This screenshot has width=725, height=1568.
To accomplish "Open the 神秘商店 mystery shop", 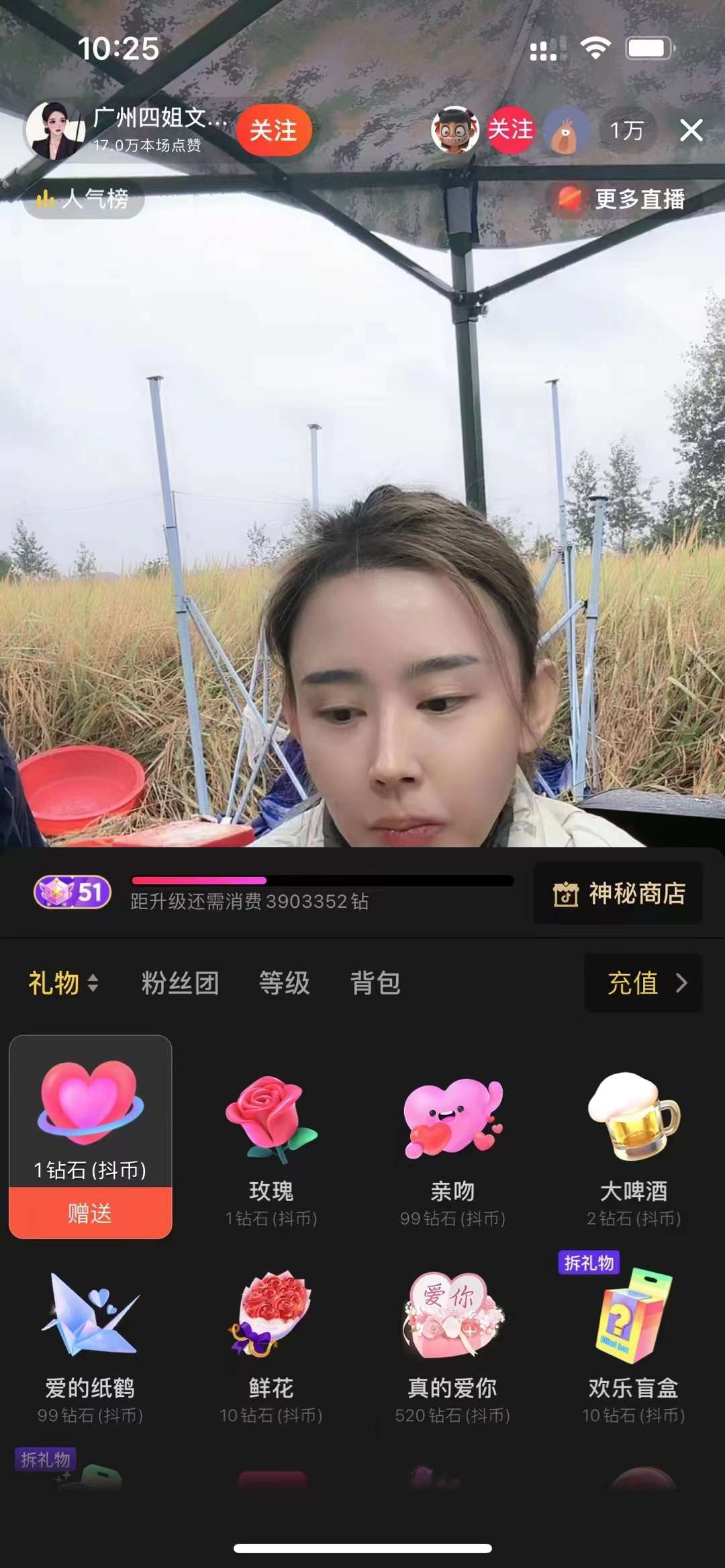I will [618, 894].
